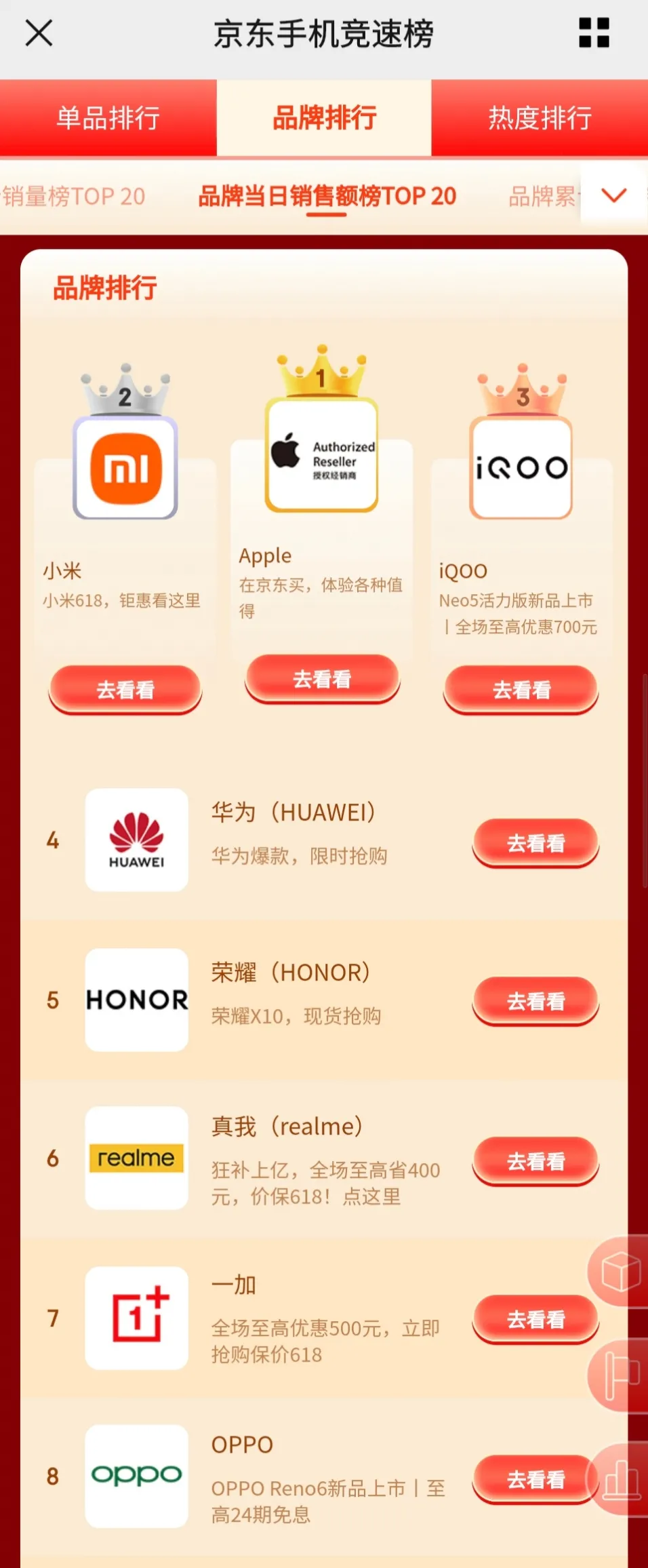Tap the floating 3D cube icon
The height and width of the screenshot is (1568, 648).
point(620,1272)
